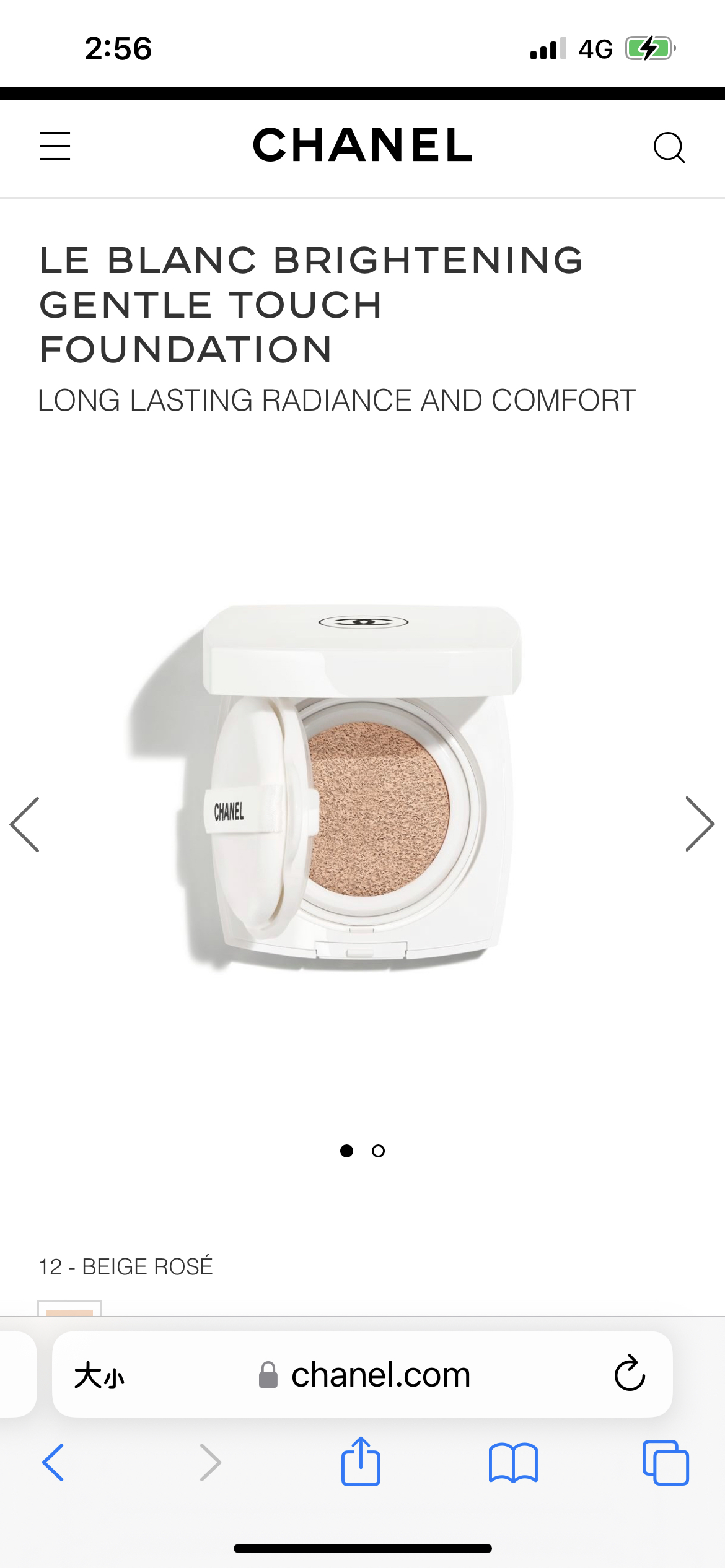Image resolution: width=725 pixels, height=1568 pixels.
Task: Go back to the previous page
Action: pos(53,1463)
